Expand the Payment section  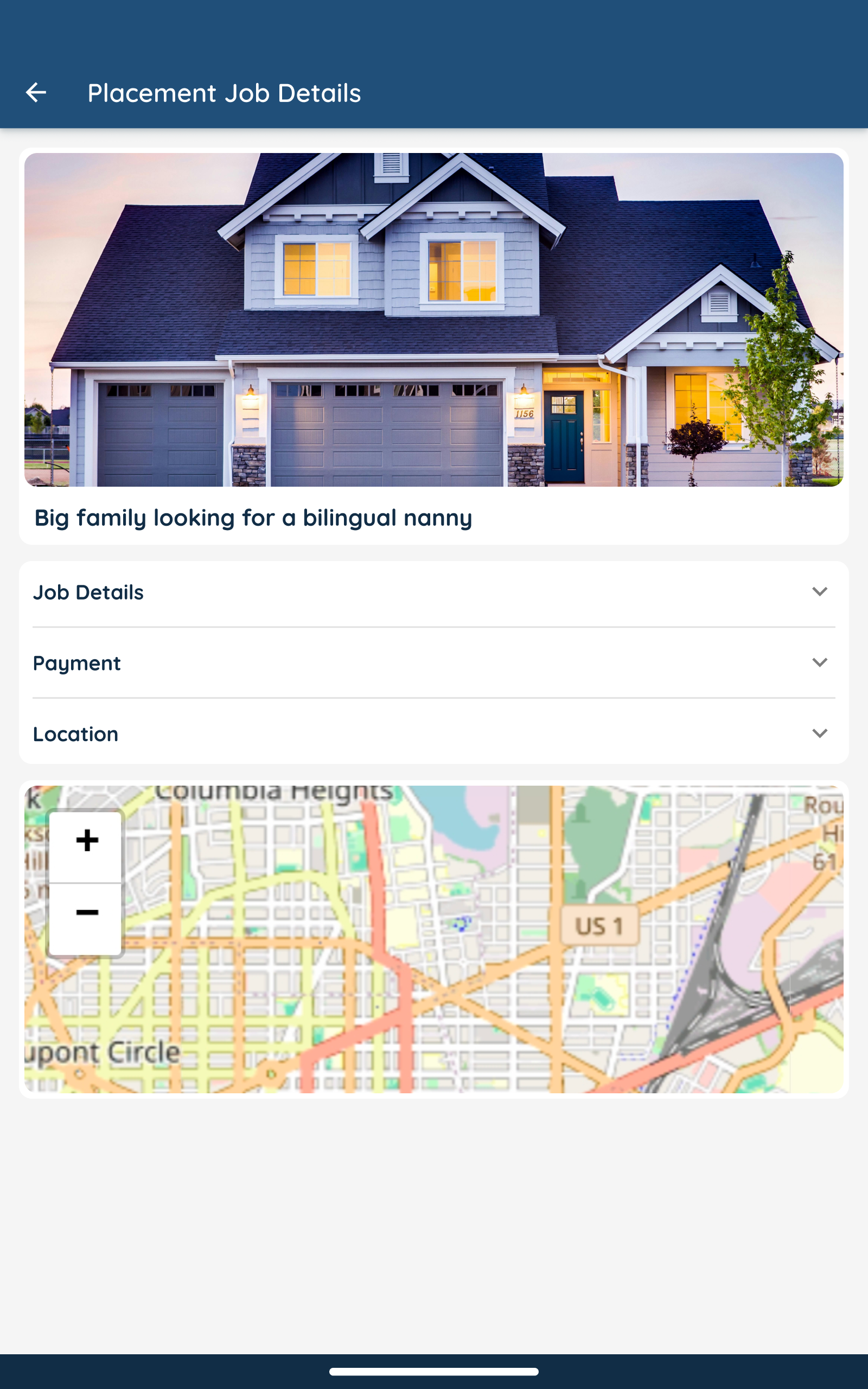819,662
